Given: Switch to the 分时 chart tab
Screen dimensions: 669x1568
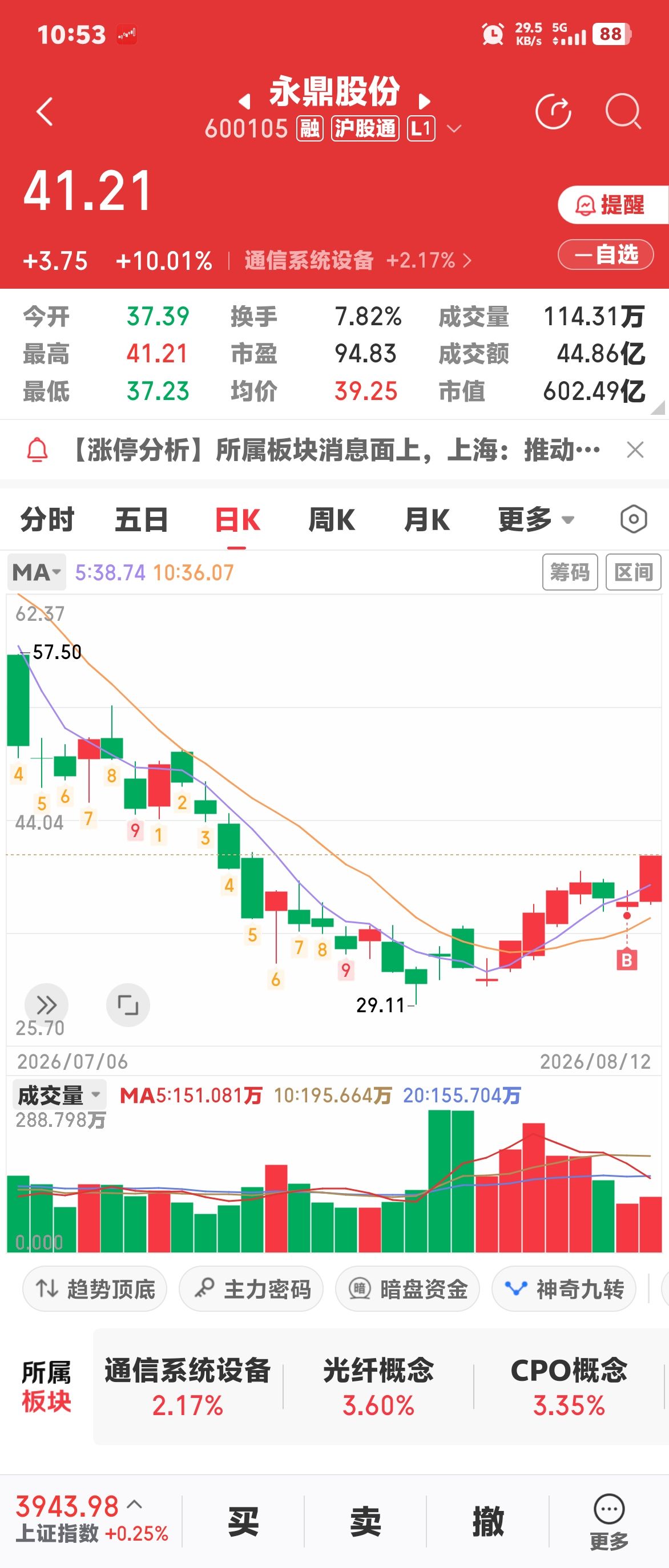Looking at the screenshot, I should tap(47, 520).
